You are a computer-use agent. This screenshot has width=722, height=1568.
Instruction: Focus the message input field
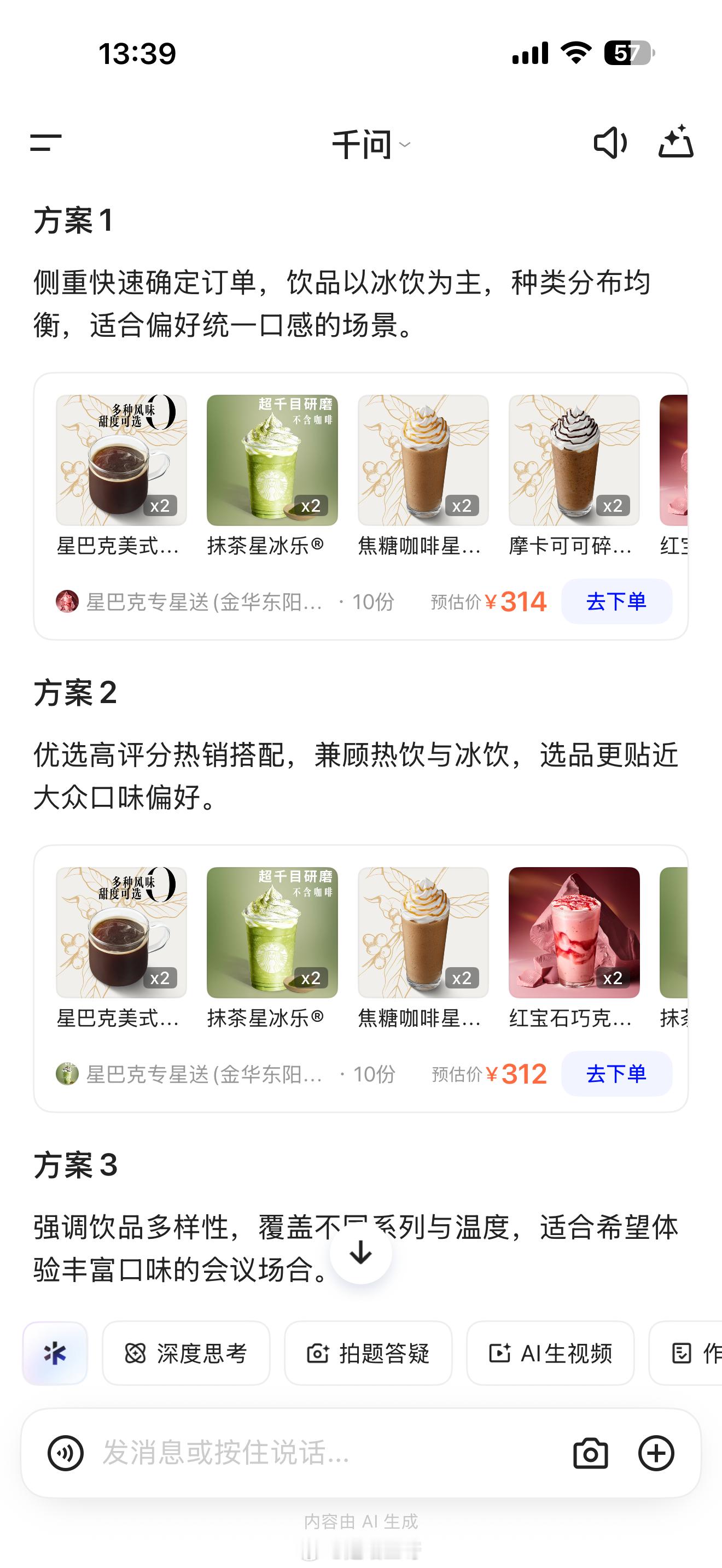point(329,1454)
